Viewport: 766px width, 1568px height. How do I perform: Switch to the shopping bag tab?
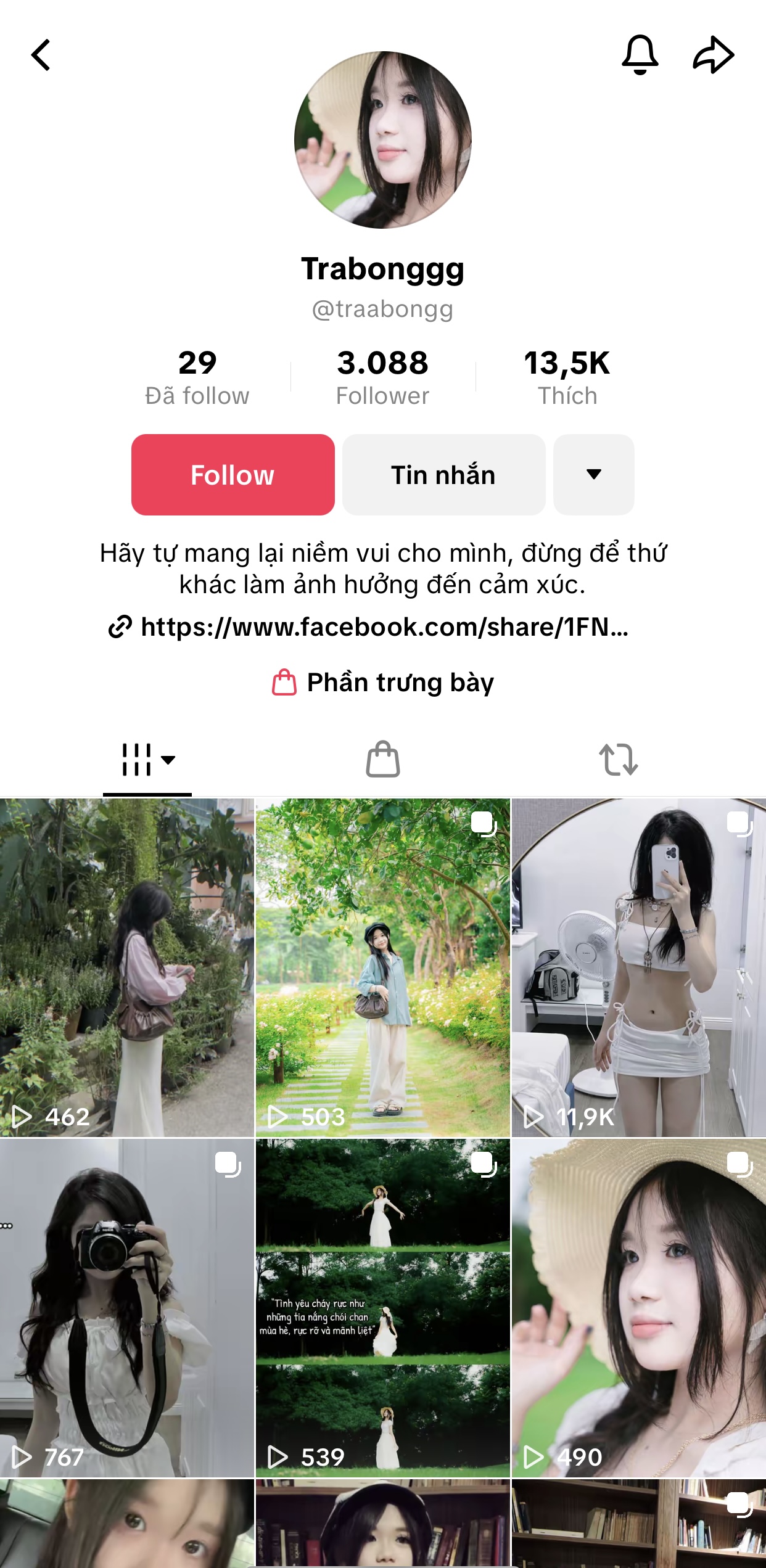[383, 759]
